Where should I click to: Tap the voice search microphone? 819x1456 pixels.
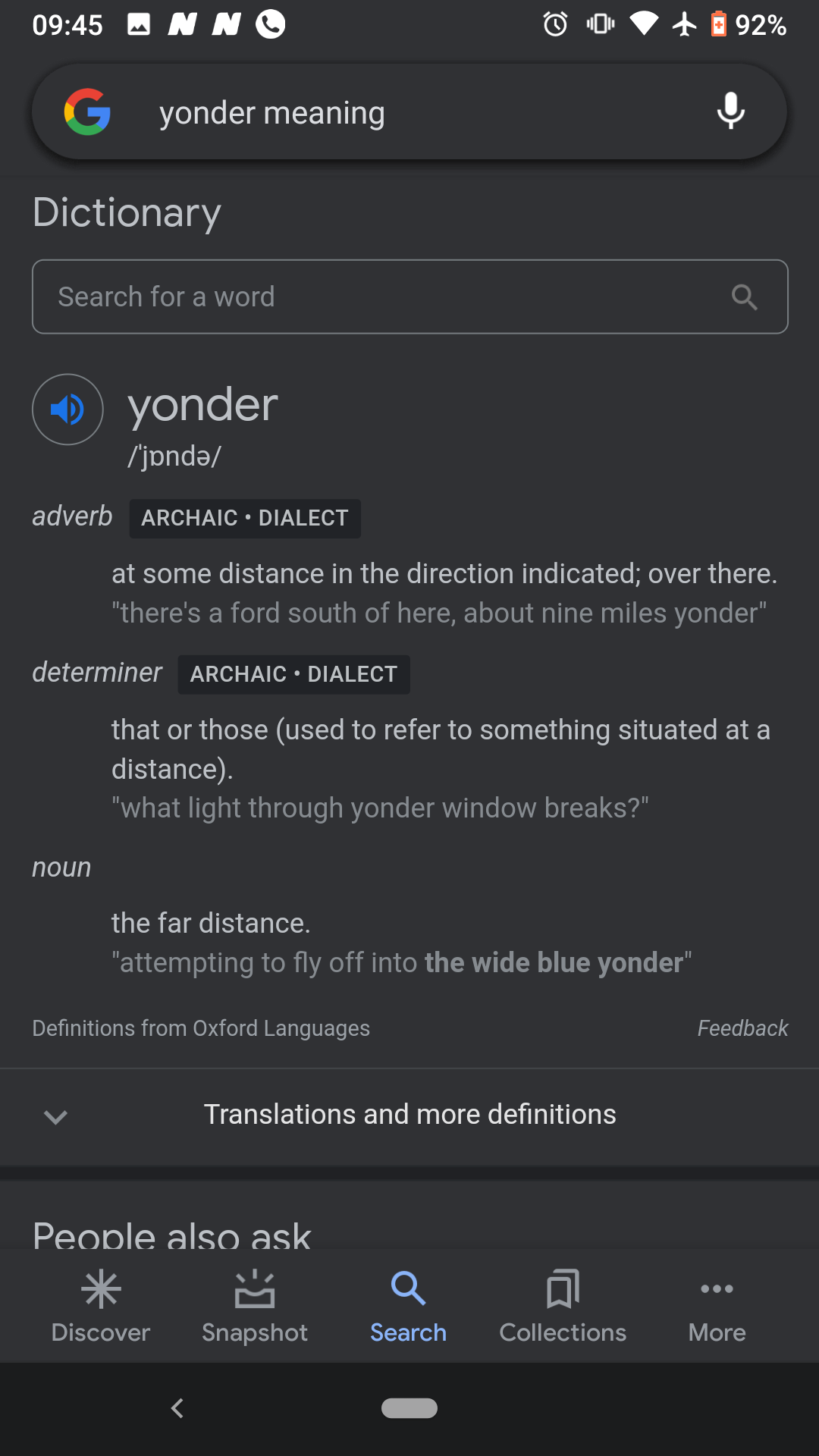point(730,111)
